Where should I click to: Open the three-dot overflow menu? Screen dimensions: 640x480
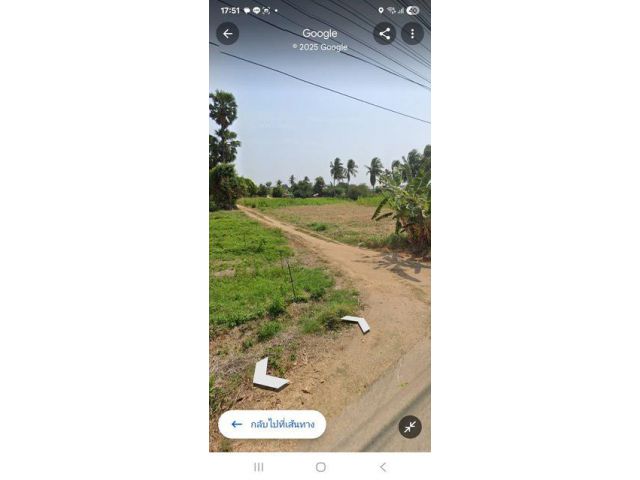[x=412, y=34]
